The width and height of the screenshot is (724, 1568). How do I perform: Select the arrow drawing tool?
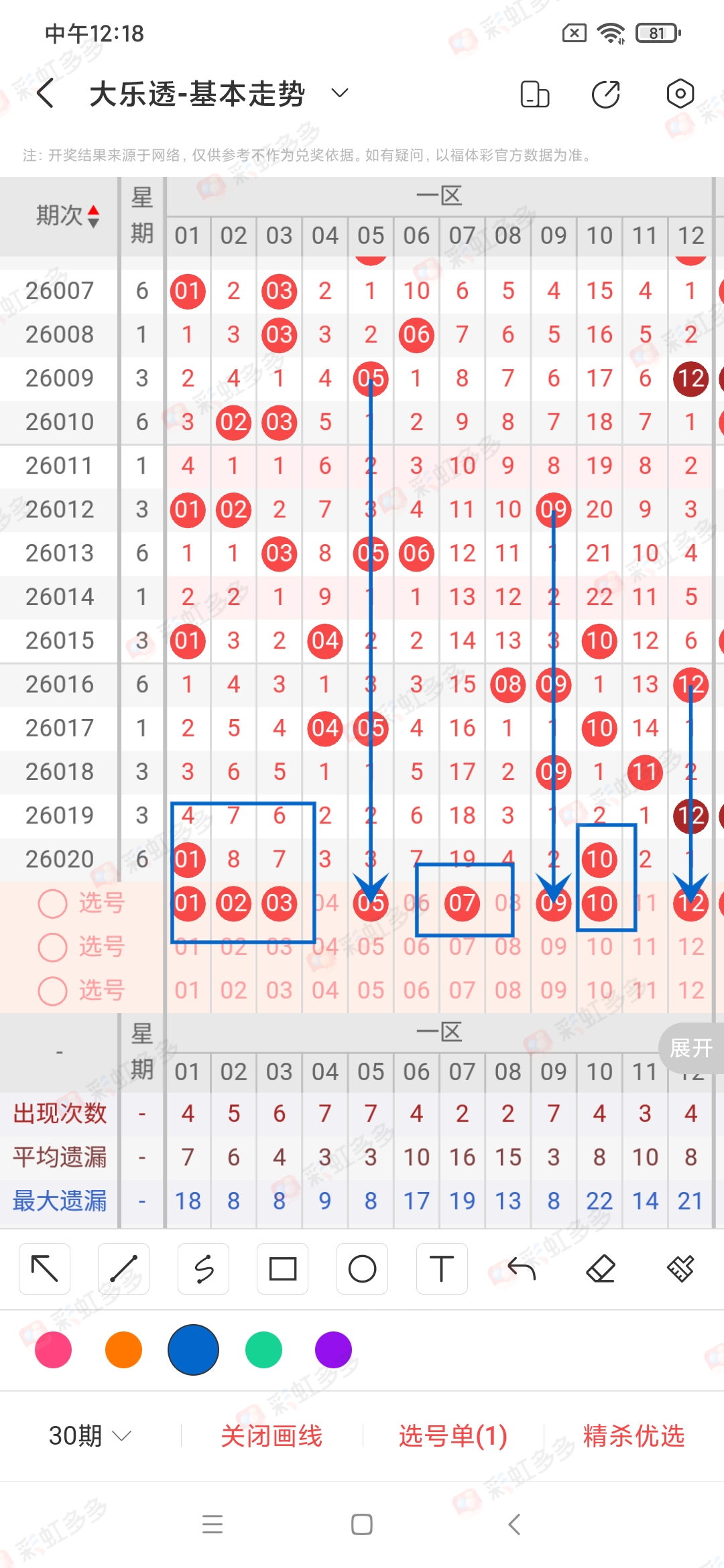44,1268
